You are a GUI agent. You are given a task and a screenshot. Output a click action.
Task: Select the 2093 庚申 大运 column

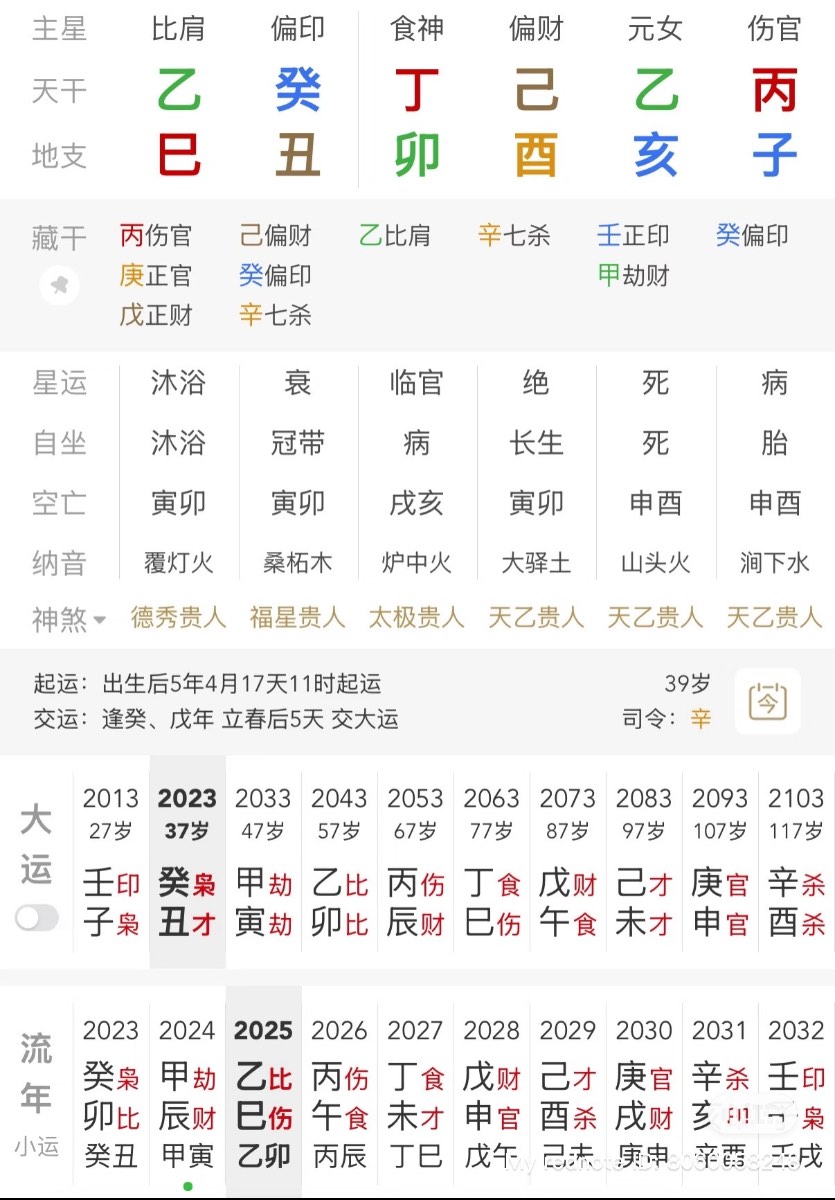coord(720,862)
